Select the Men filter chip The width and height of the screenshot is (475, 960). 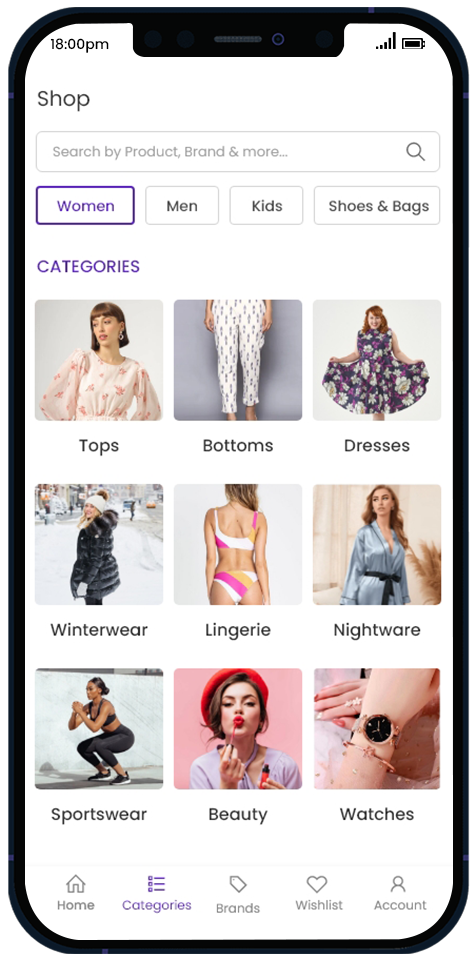(182, 206)
